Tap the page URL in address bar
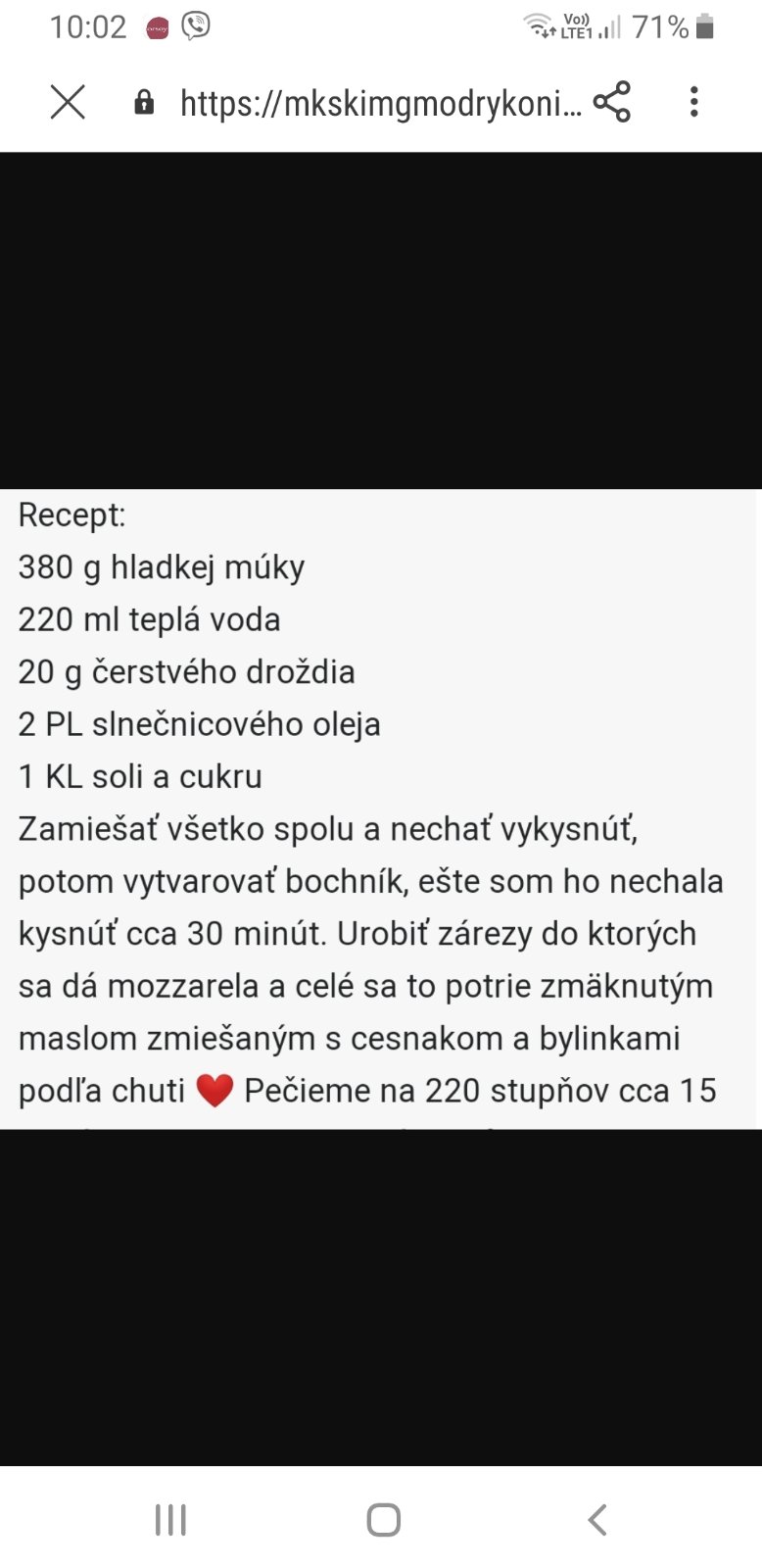 pyautogui.click(x=380, y=103)
